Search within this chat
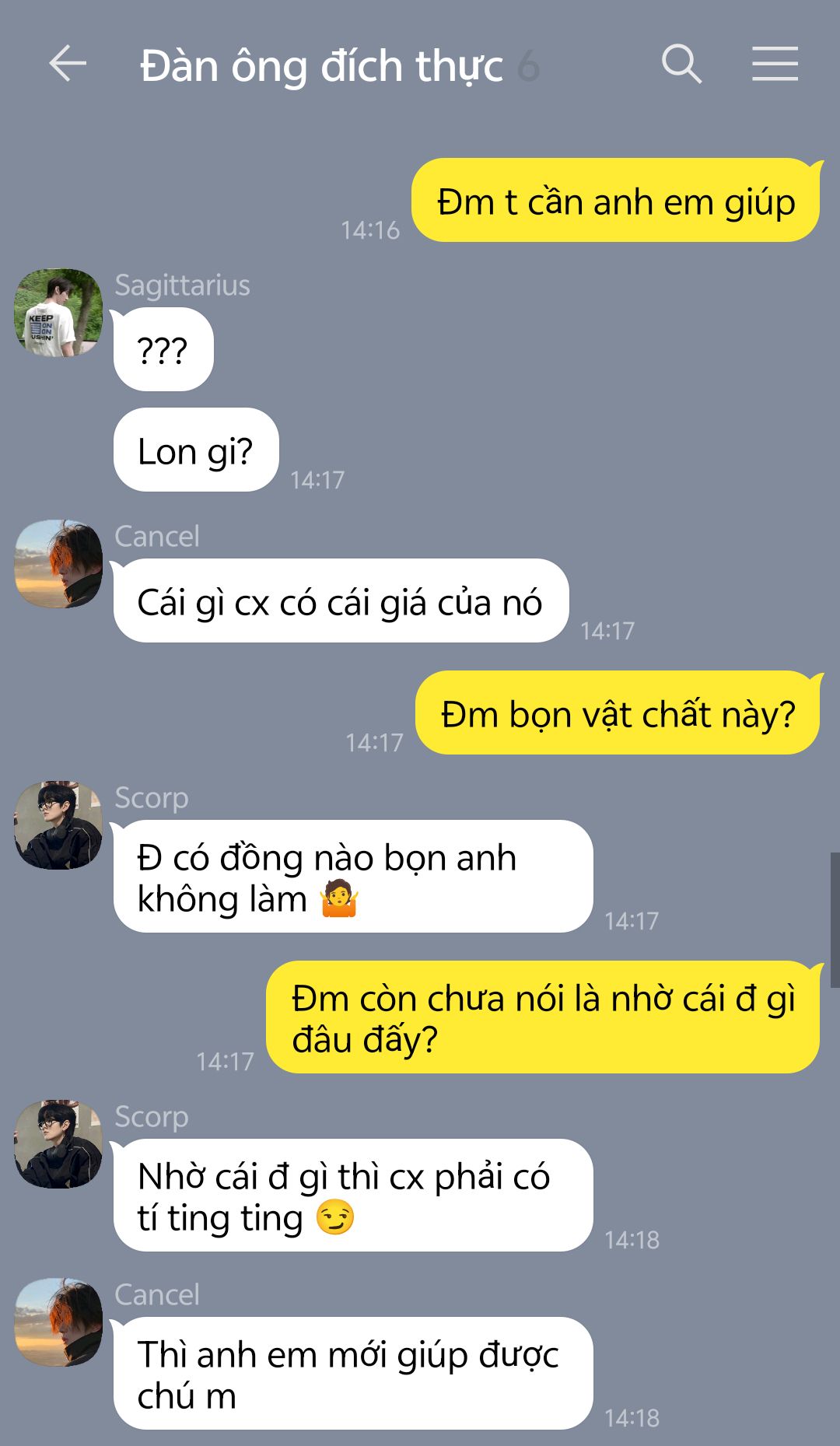Image resolution: width=840 pixels, height=1446 pixels. [681, 64]
